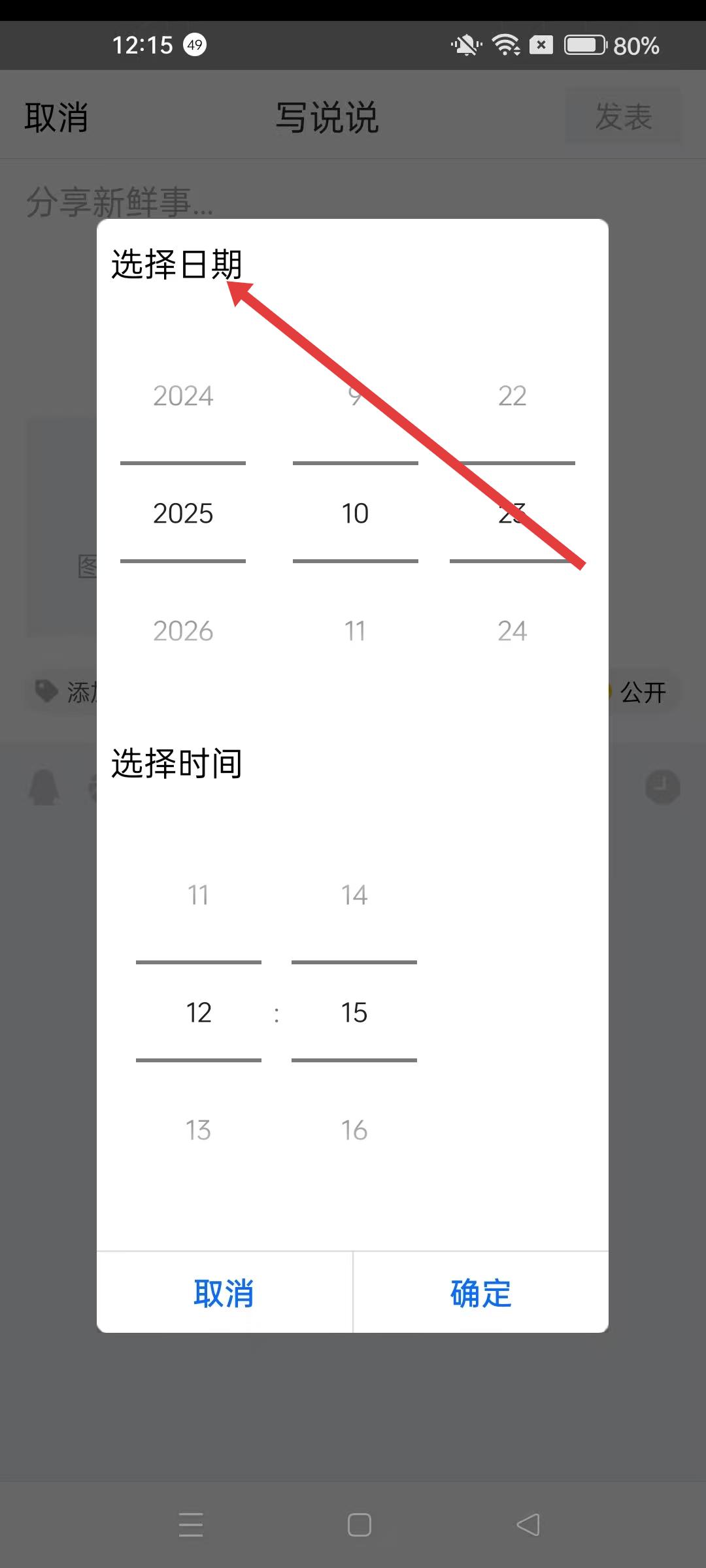
Task: Select year 2024 in date picker
Action: (183, 396)
